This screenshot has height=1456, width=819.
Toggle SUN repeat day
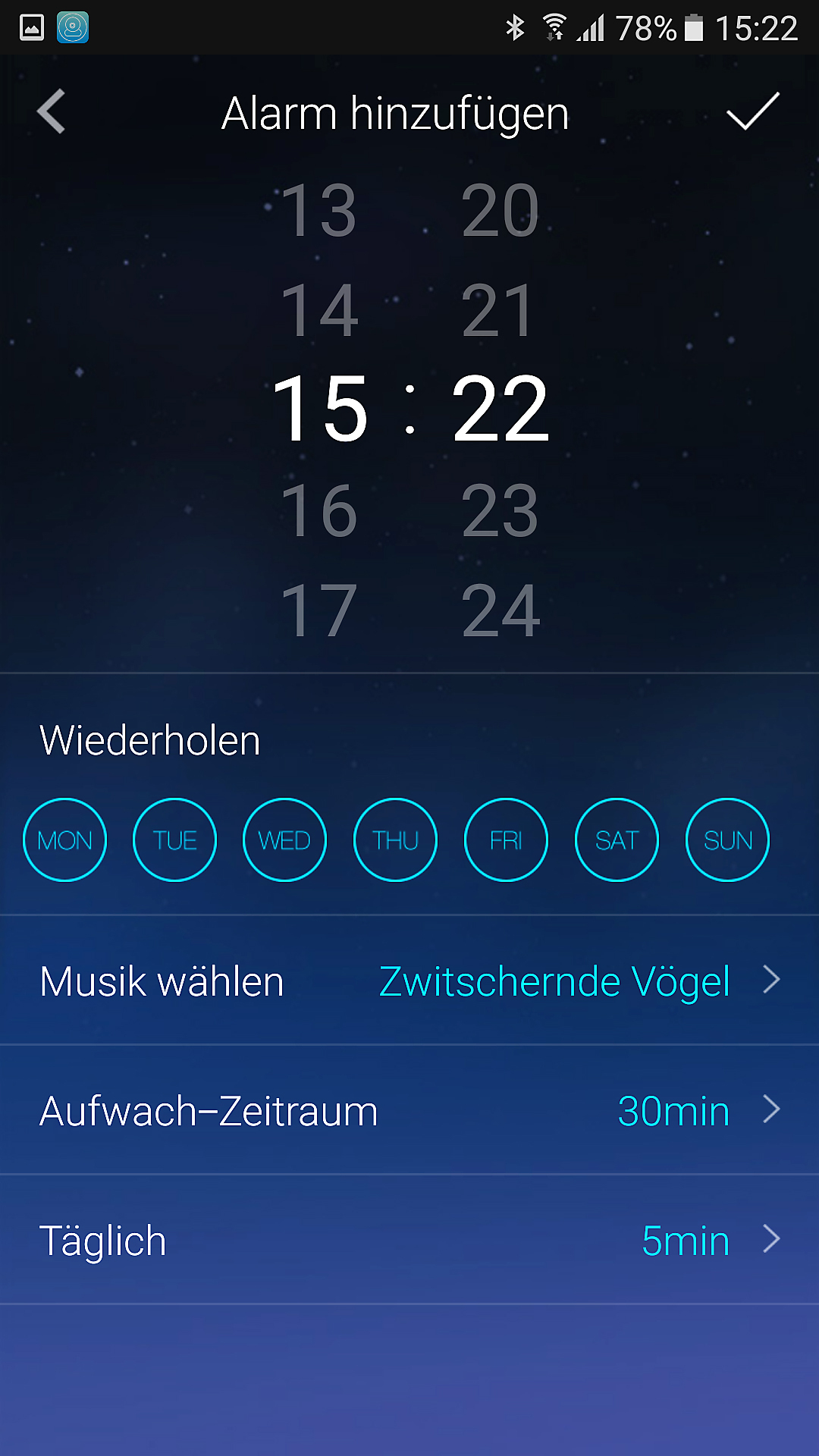click(727, 840)
